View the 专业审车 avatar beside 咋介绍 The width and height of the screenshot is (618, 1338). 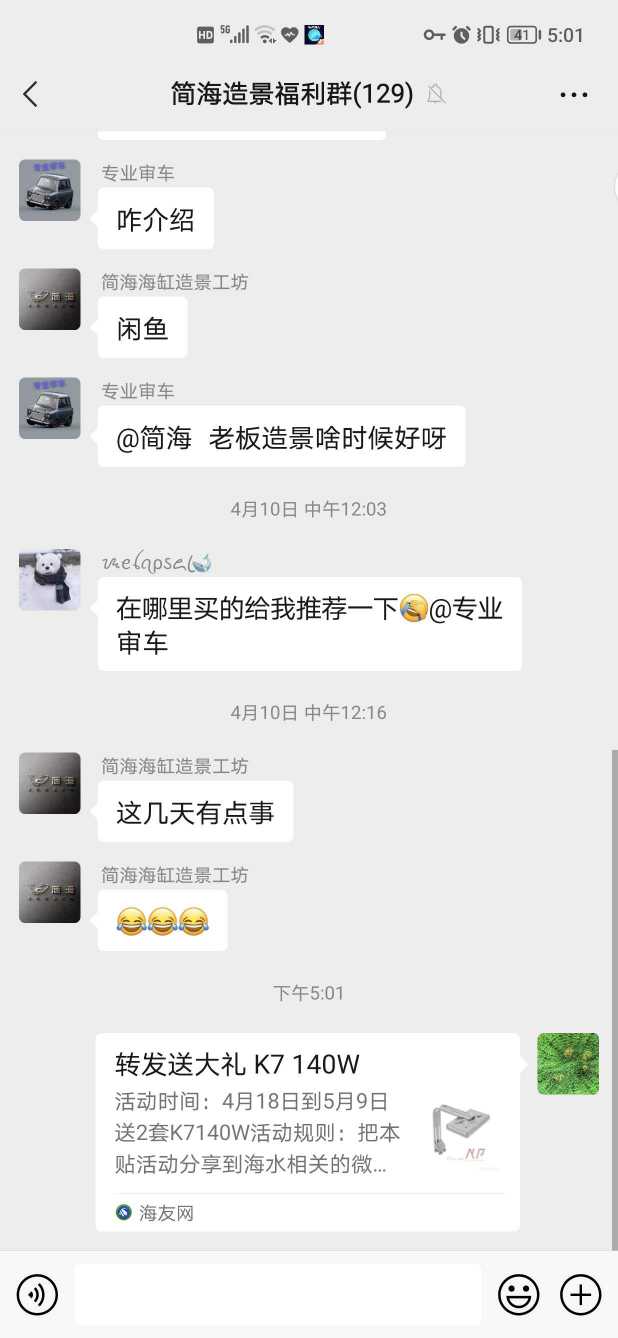click(50, 190)
